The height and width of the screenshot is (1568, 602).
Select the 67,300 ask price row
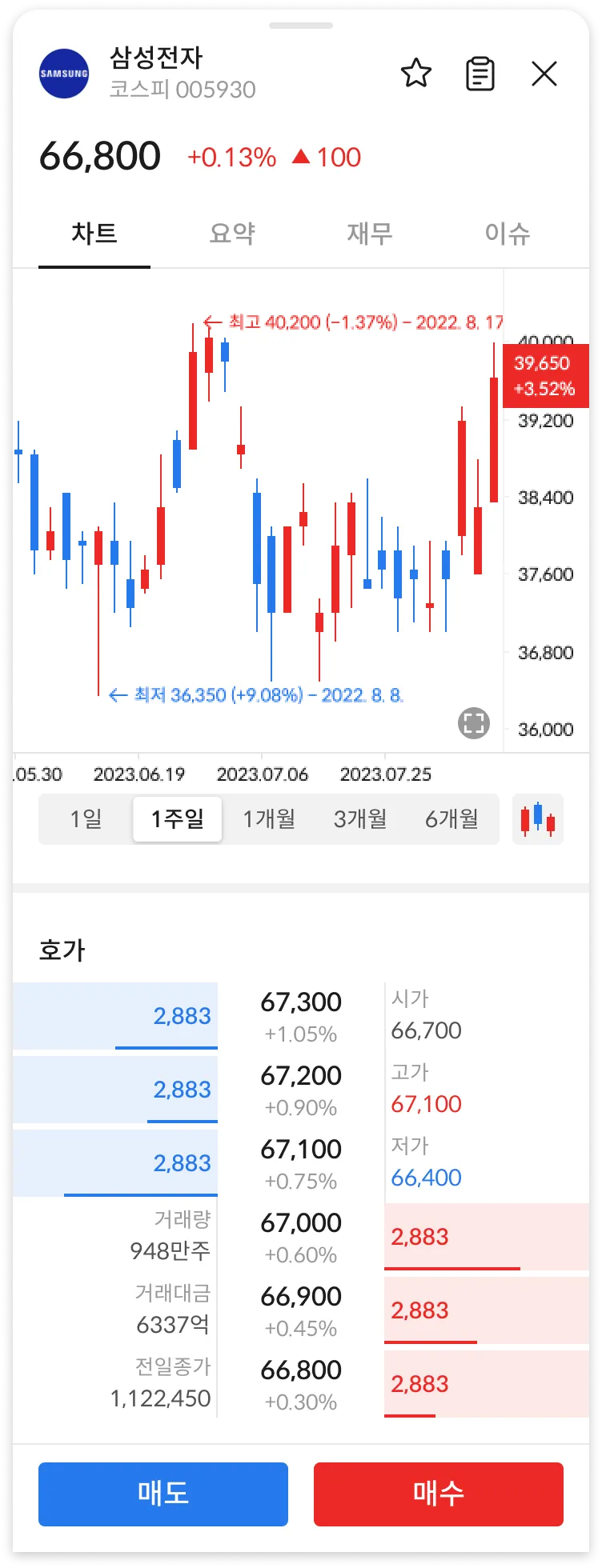(301, 1016)
